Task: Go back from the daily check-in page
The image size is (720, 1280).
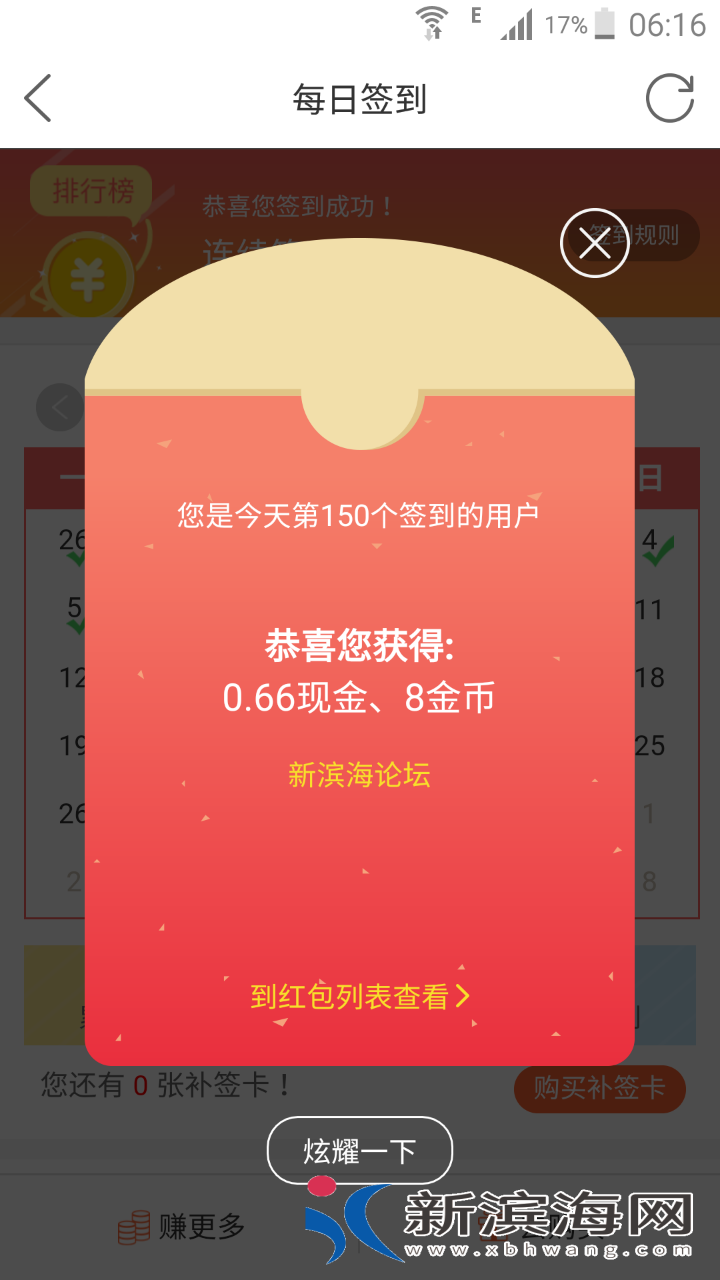Action: (38, 99)
